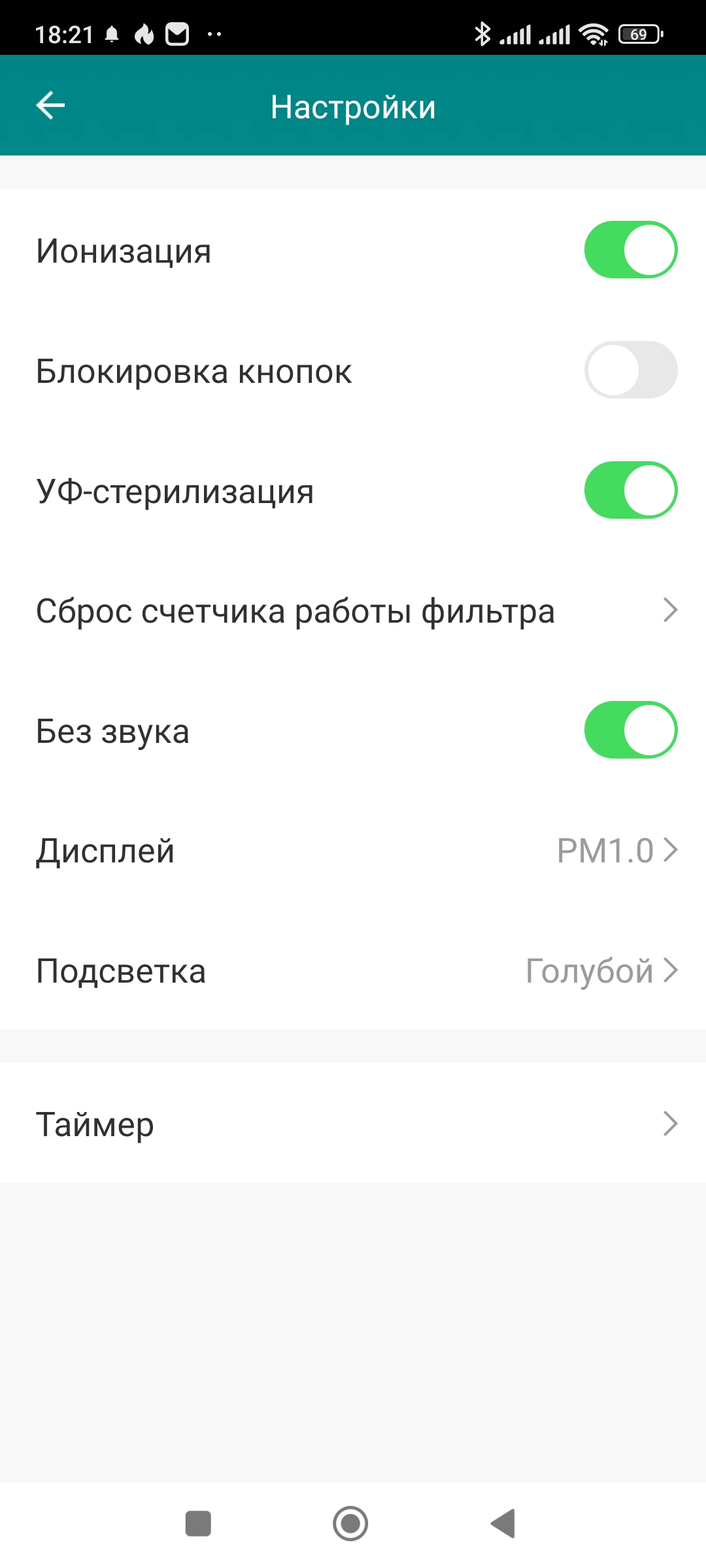Open recent apps from the navigation bar

point(198,1524)
